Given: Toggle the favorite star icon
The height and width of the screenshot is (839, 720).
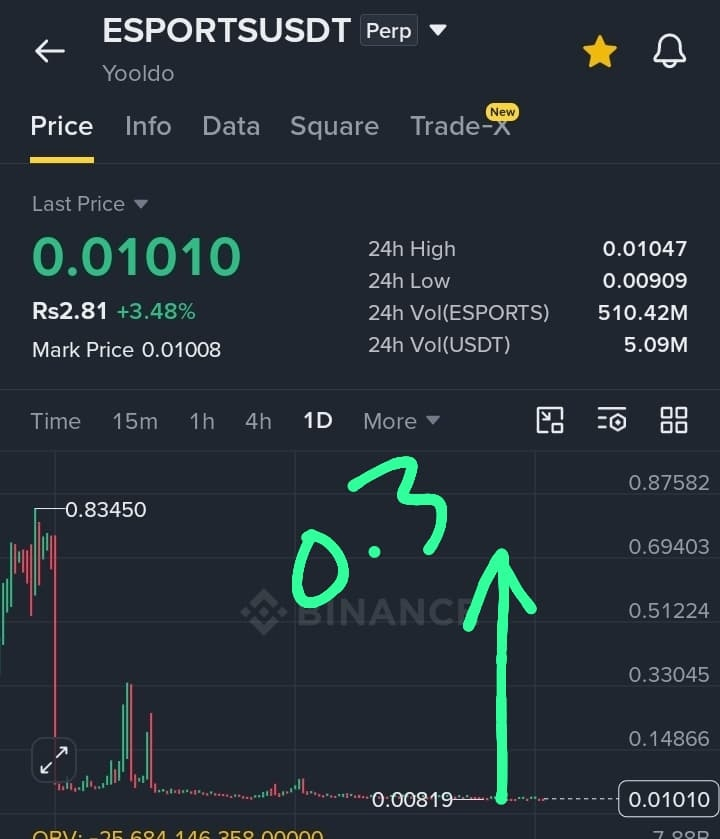Looking at the screenshot, I should click(x=600, y=52).
